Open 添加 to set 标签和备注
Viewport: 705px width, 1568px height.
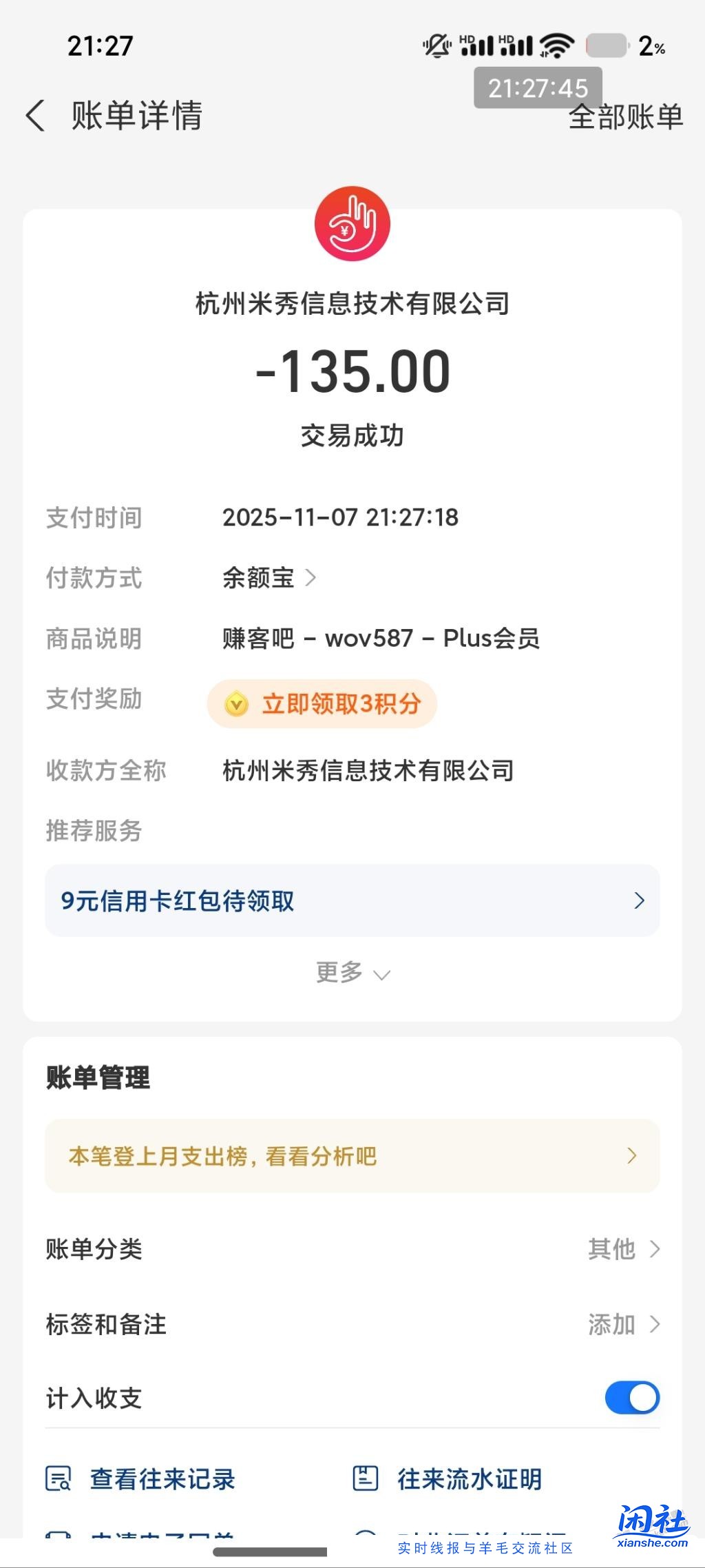click(x=623, y=1323)
